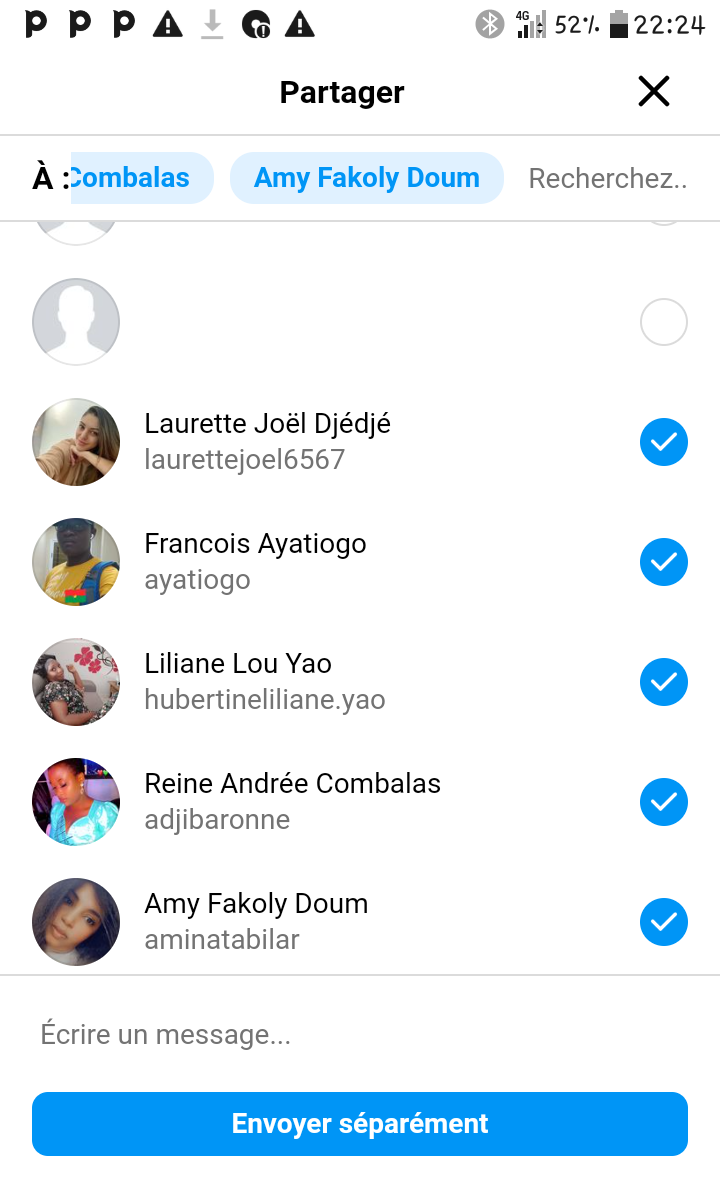This screenshot has width=720, height=1187.
Task: Focus the Recherchez search field
Action: (x=607, y=179)
